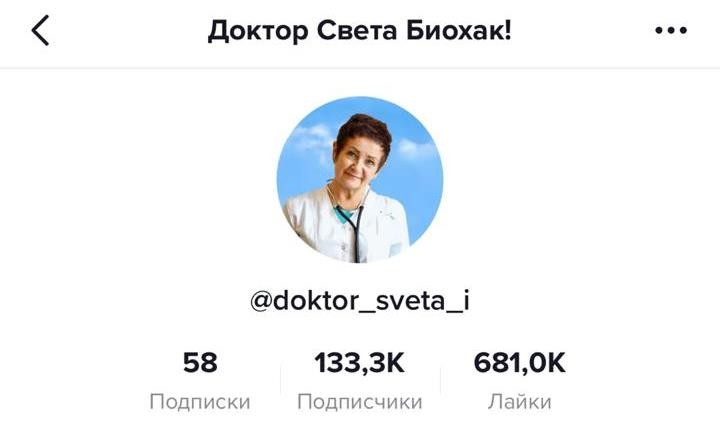Open the profile avatar photo
This screenshot has height=432, width=720.
(x=359, y=180)
